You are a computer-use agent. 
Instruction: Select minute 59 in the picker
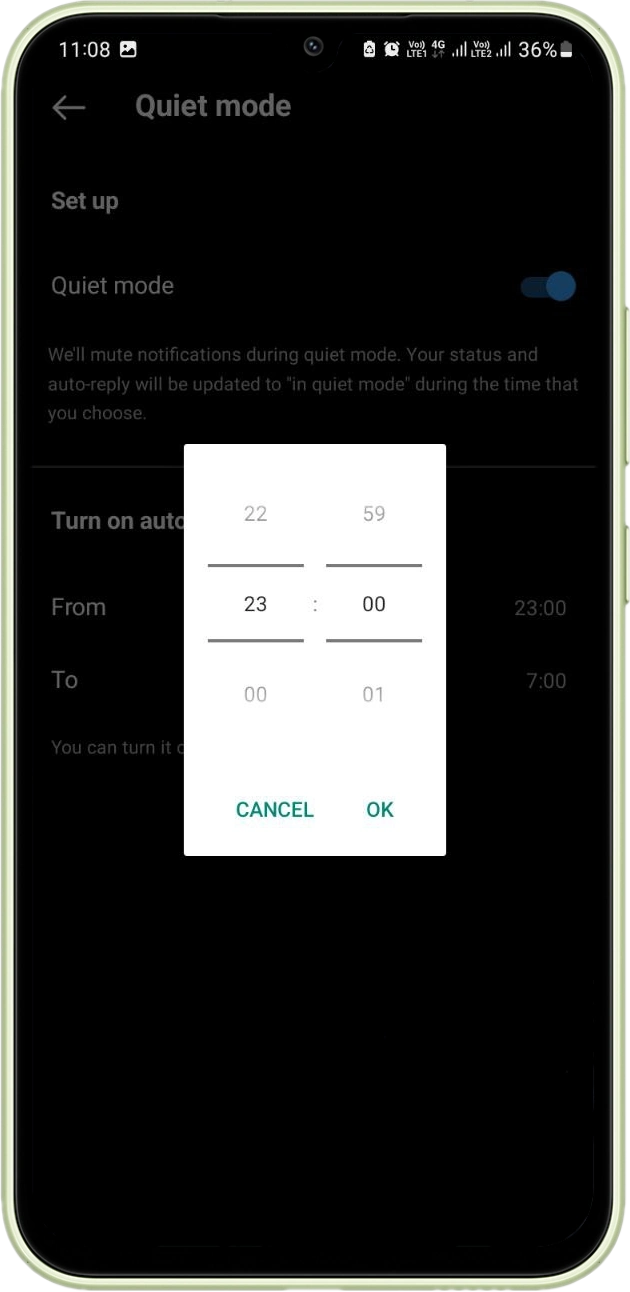(x=374, y=514)
